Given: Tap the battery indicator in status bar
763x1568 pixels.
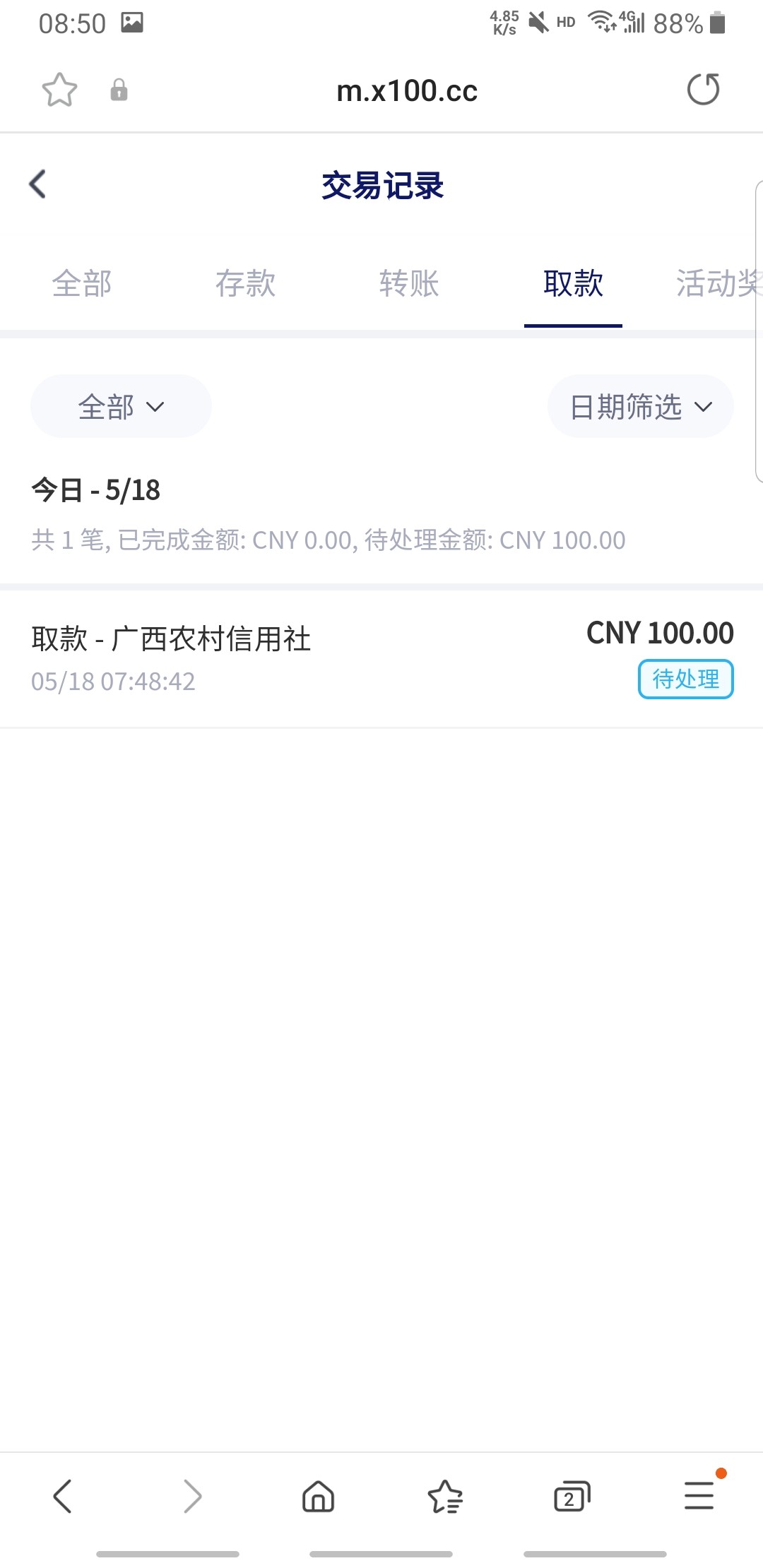Looking at the screenshot, I should (716, 23).
